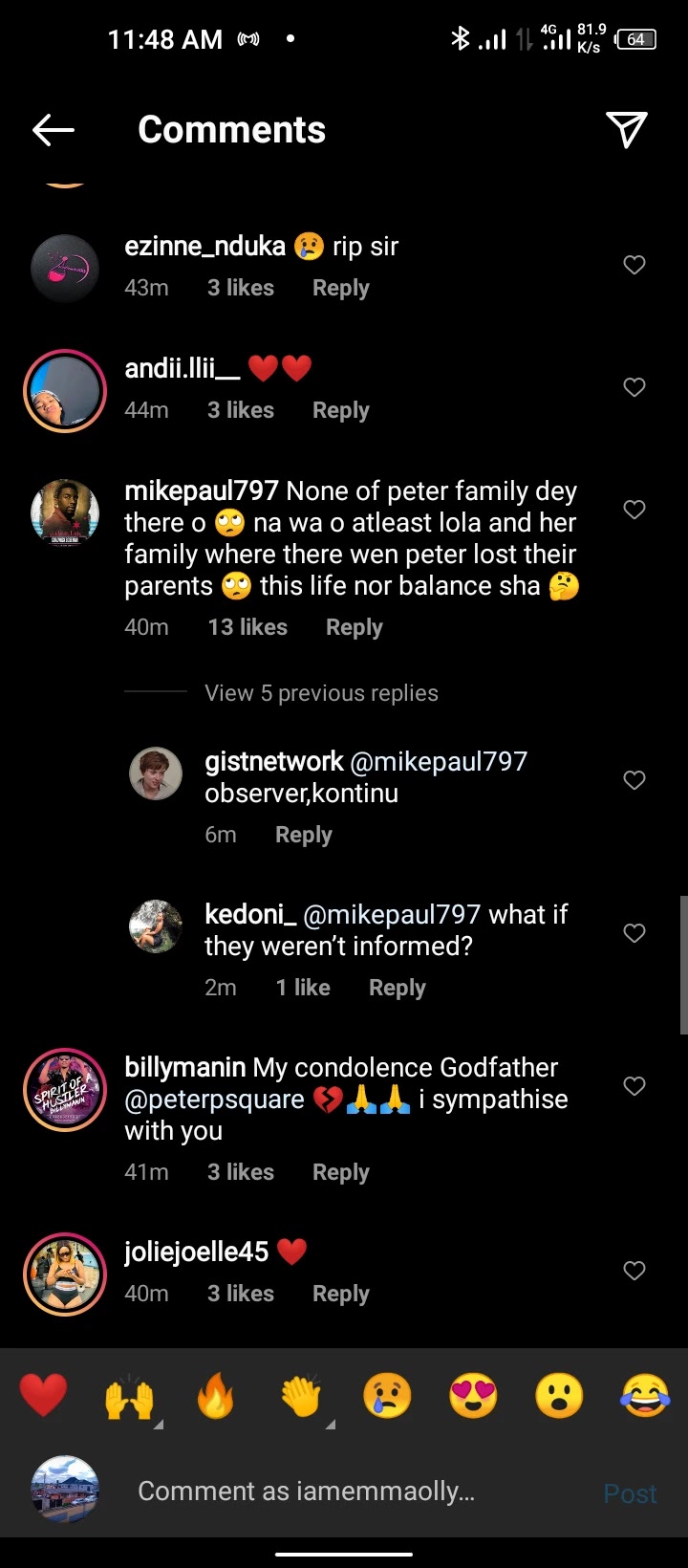Choose the laughing with tears emoji
This screenshot has width=688, height=1568.
click(645, 1396)
